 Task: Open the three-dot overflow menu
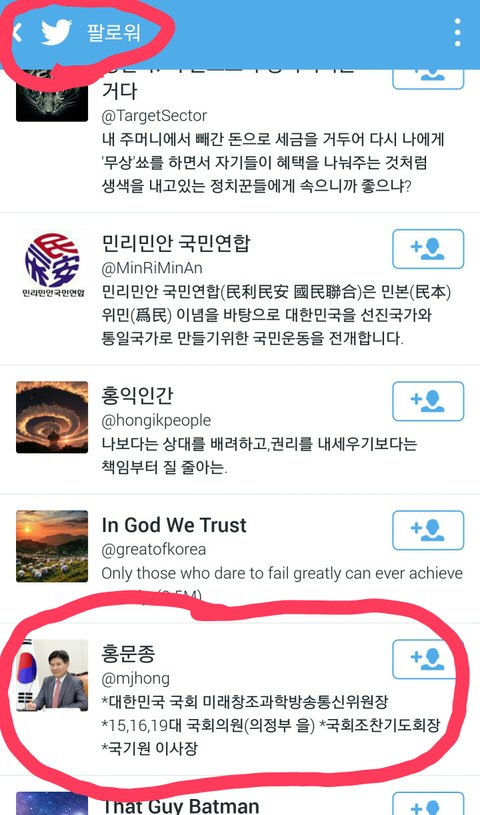pyautogui.click(x=457, y=33)
